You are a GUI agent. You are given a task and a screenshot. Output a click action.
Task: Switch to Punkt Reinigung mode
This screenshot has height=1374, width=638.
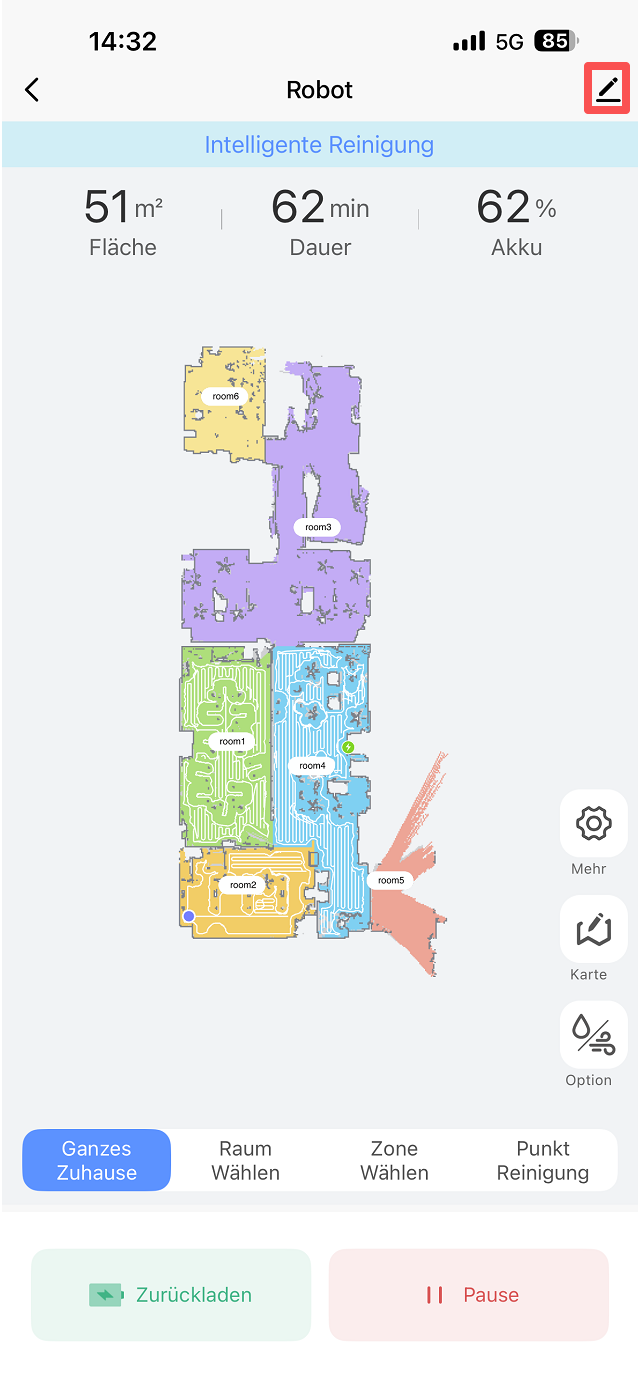coord(542,1160)
